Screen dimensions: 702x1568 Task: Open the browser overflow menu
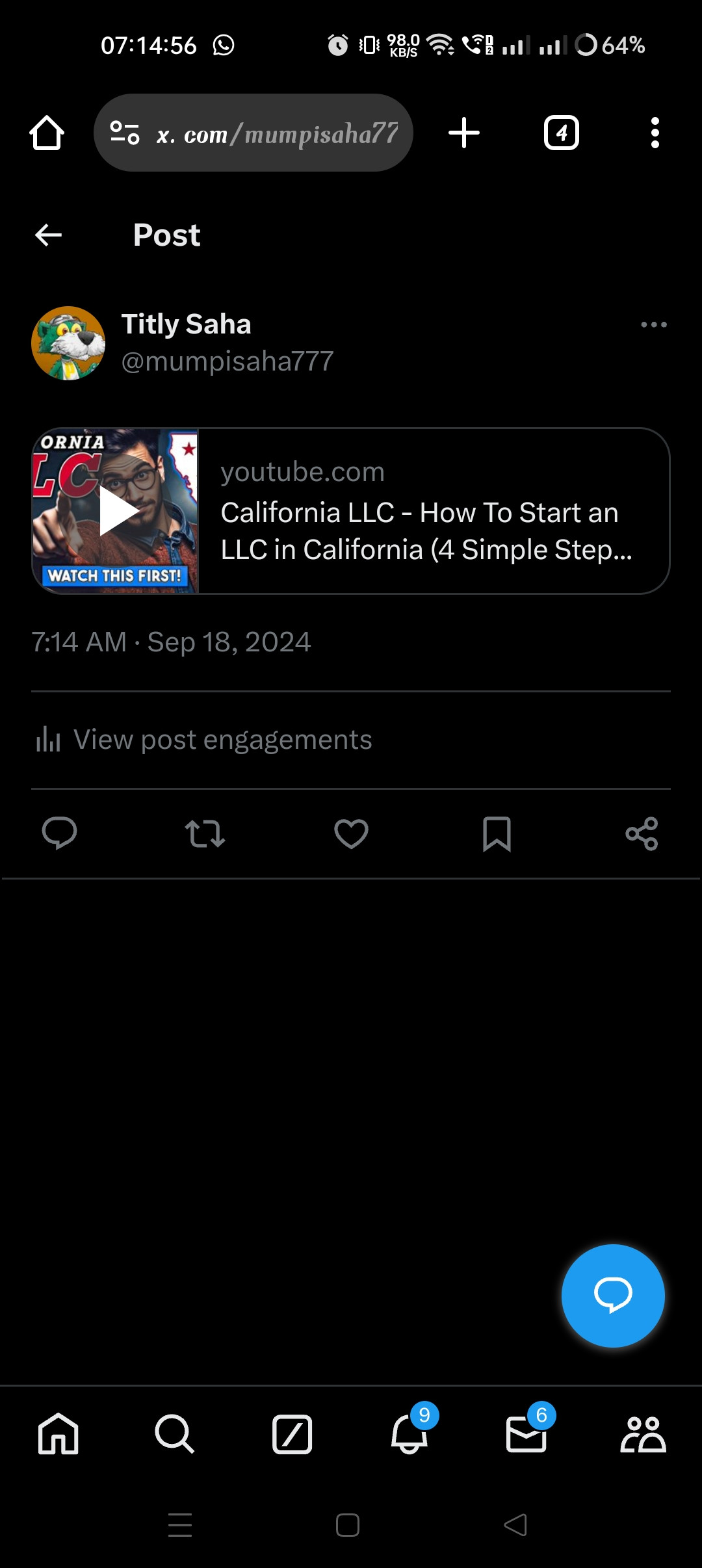[655, 133]
